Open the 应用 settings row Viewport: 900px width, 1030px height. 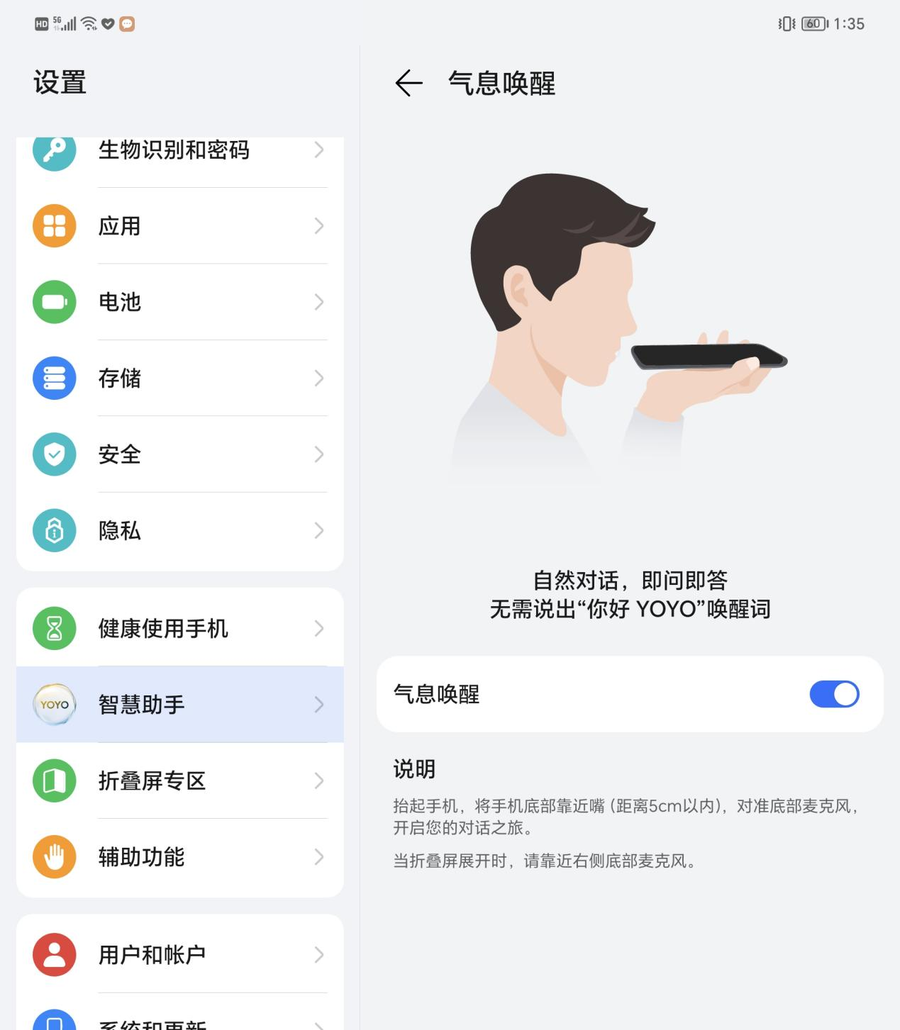[180, 226]
